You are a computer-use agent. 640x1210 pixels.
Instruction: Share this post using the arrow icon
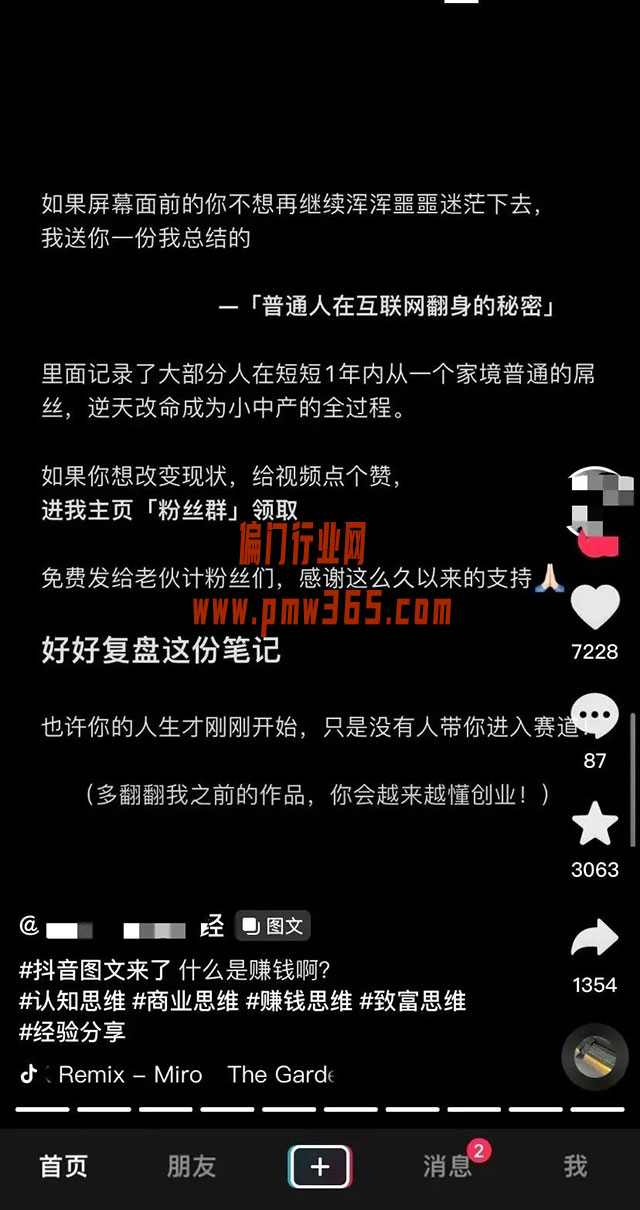[x=595, y=940]
